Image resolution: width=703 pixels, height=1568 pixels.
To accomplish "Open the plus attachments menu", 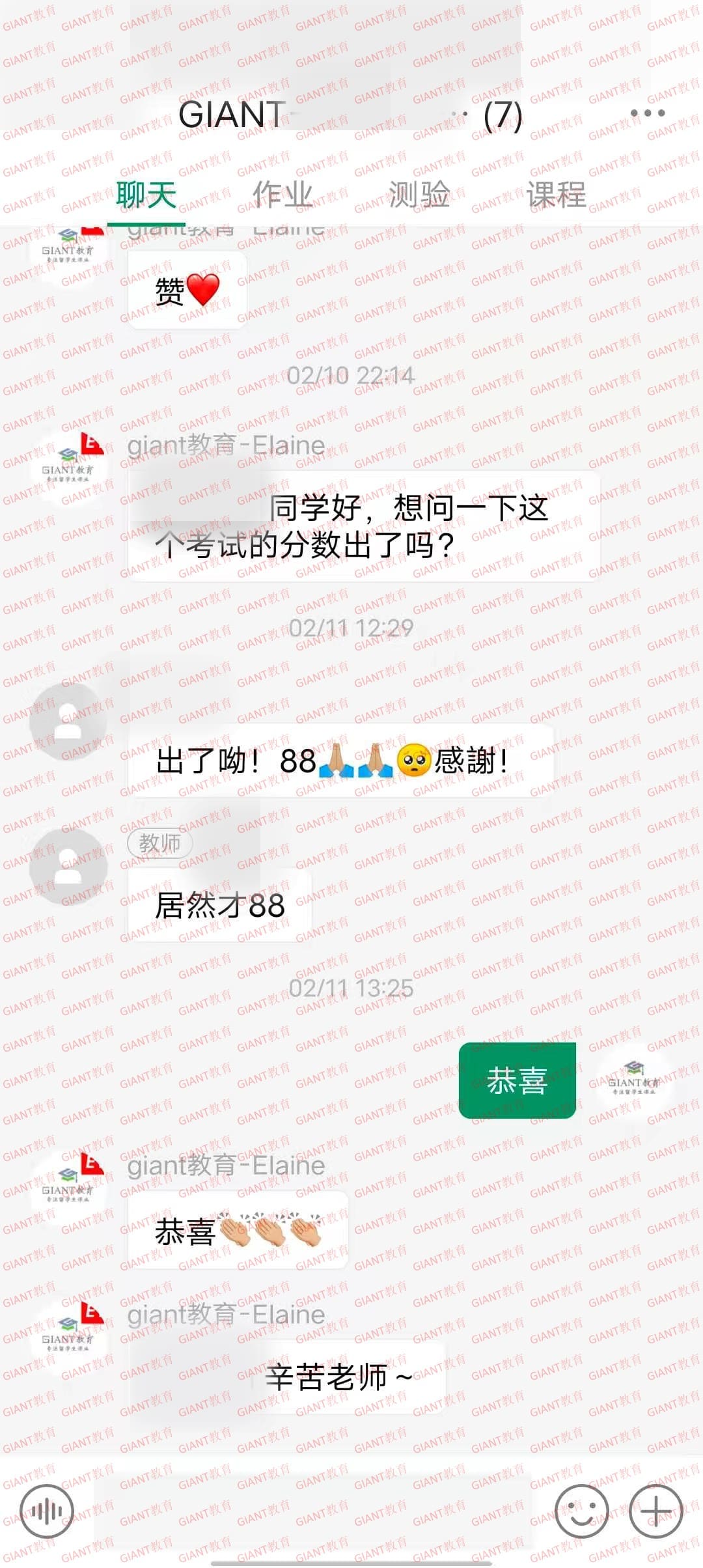I will pos(655,1511).
